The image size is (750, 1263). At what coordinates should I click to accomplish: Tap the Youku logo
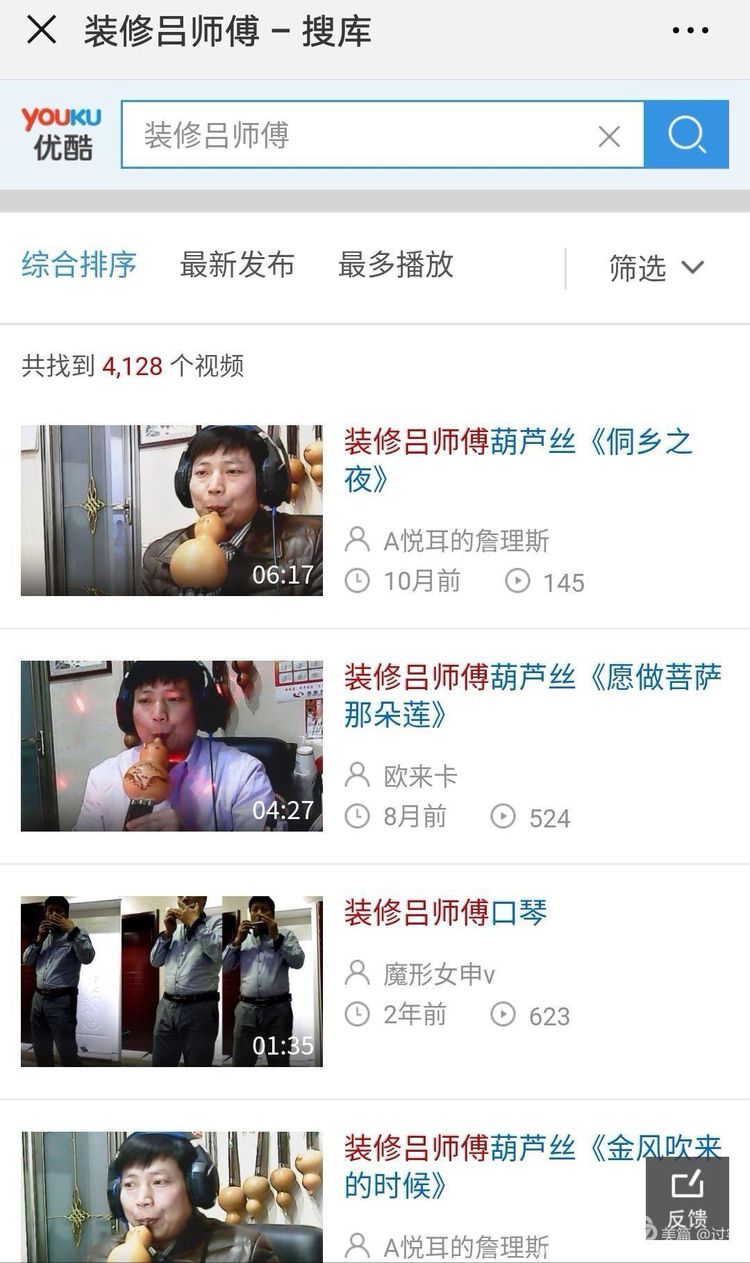click(62, 135)
